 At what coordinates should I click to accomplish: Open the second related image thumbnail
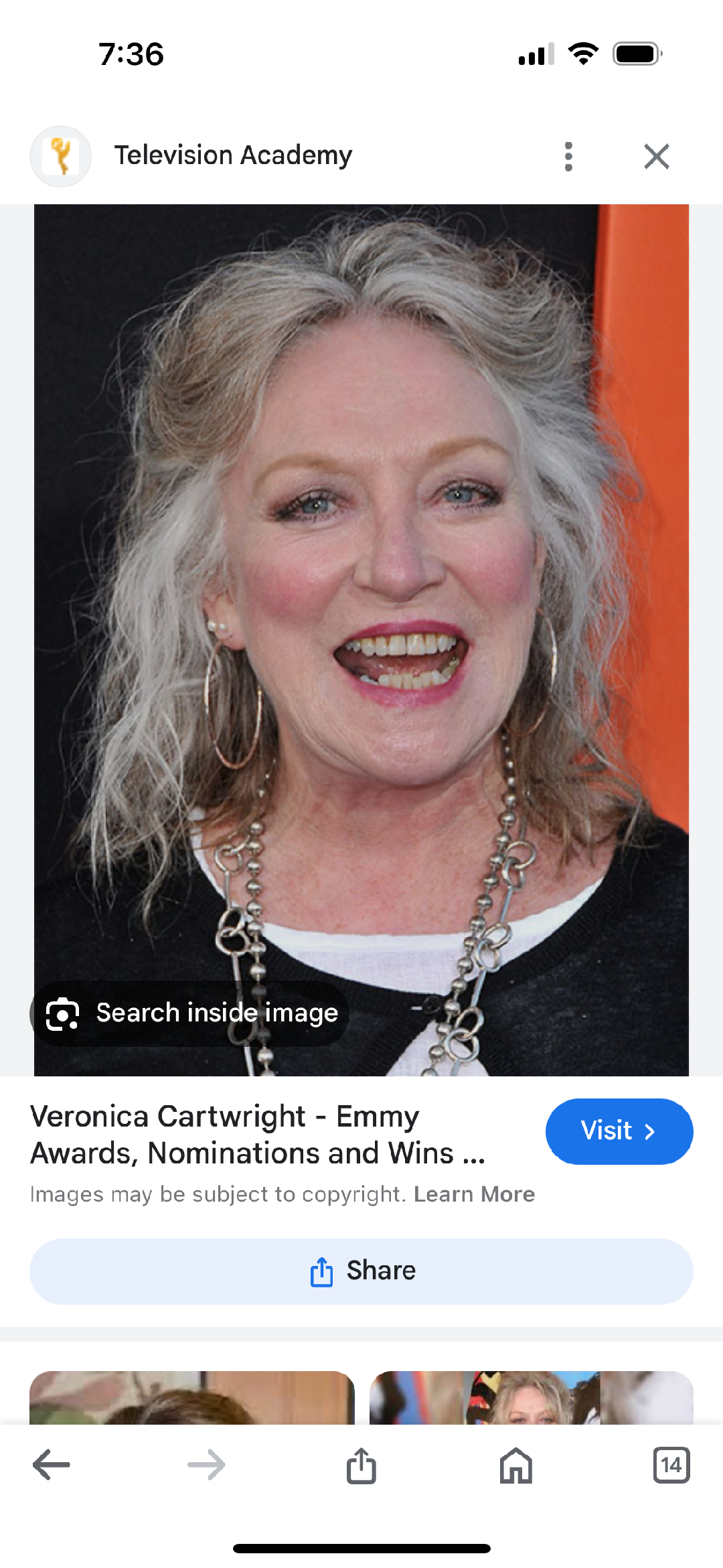click(x=532, y=1397)
